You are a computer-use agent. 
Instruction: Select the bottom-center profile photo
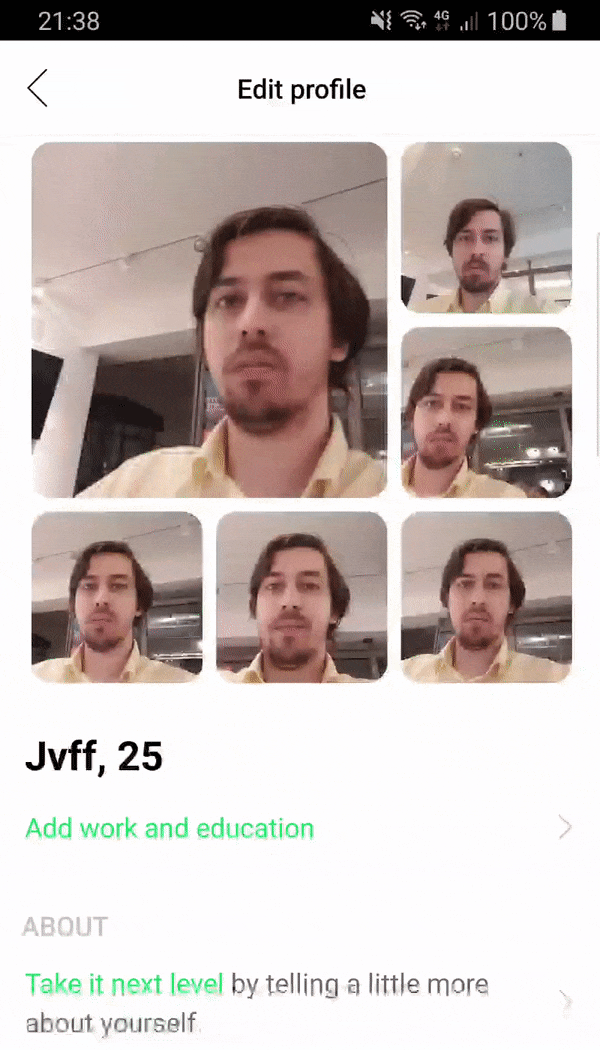coord(301,597)
